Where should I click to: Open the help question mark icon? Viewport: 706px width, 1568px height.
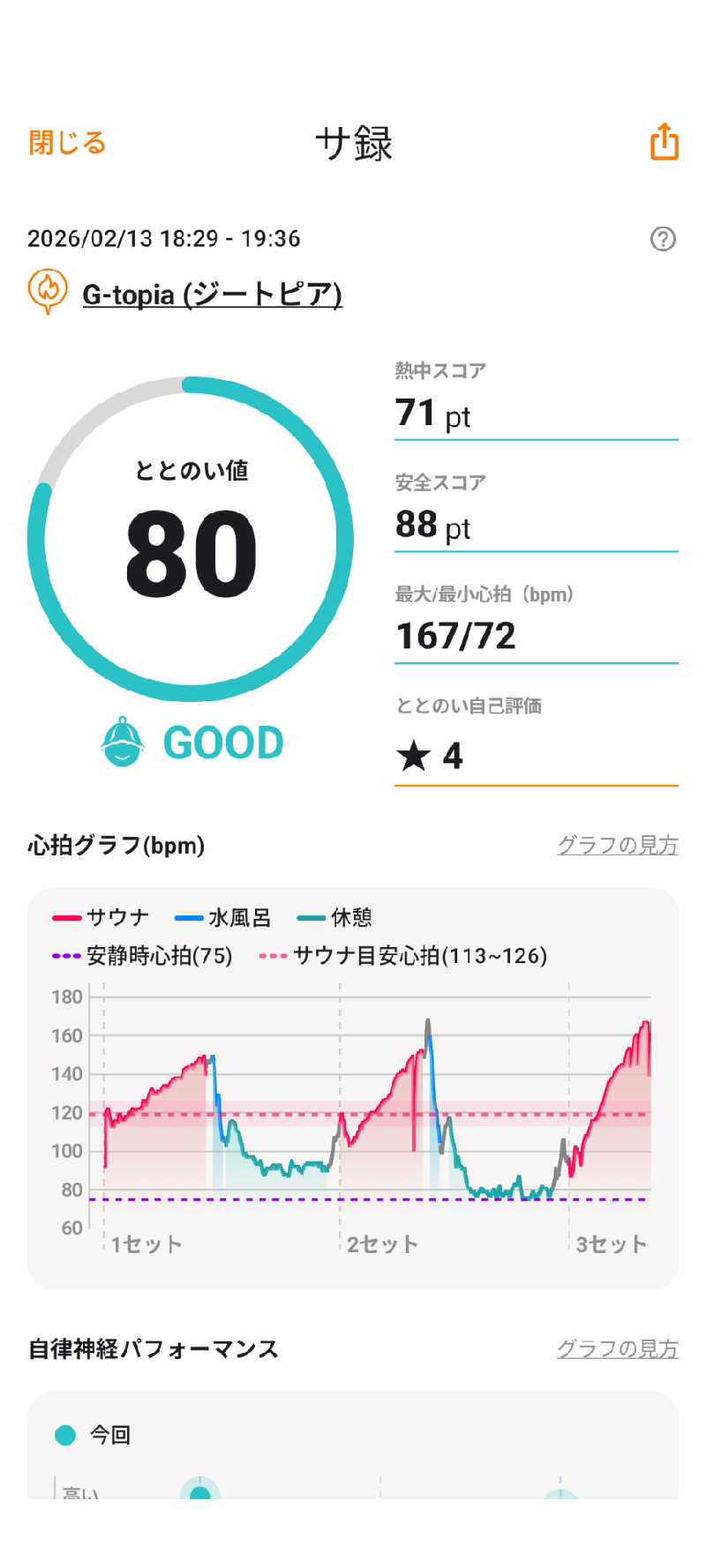pyautogui.click(x=663, y=238)
